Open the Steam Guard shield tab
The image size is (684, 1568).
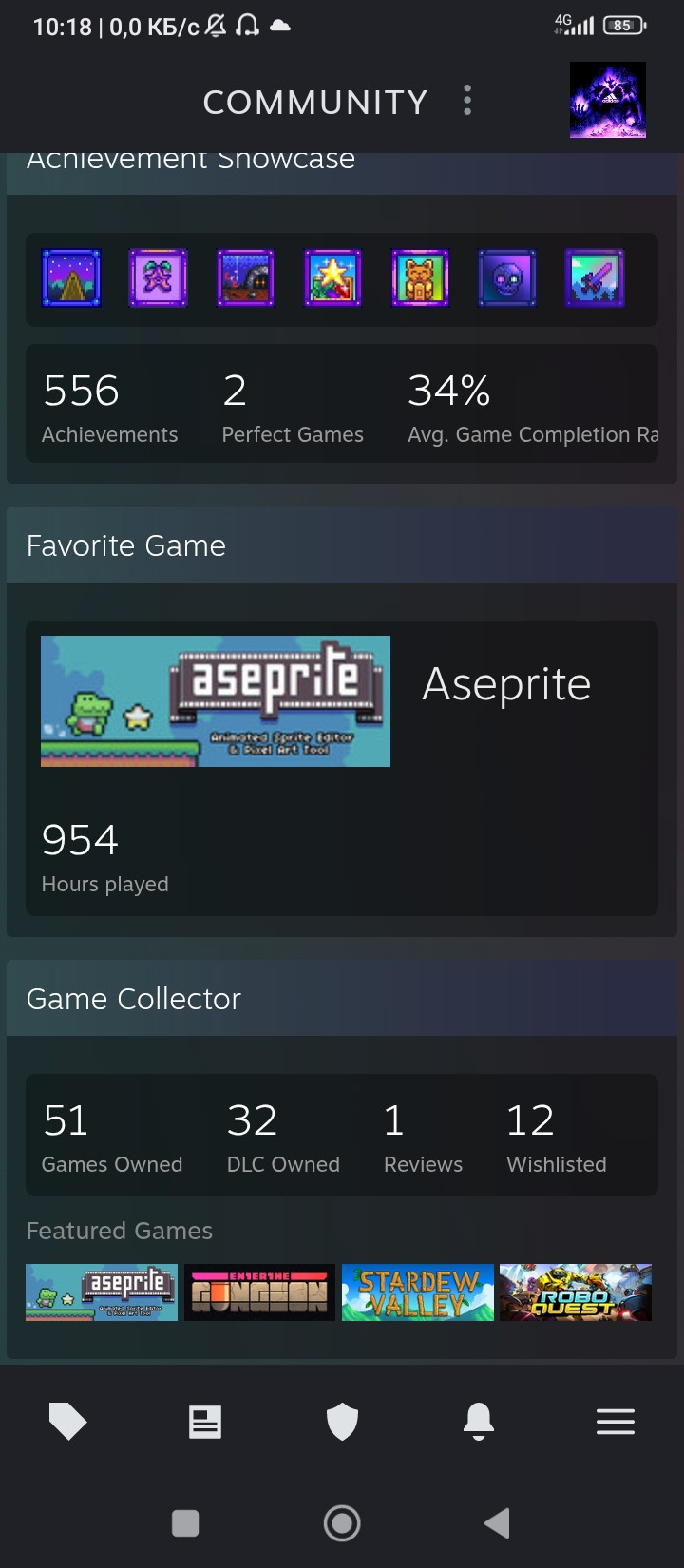[x=342, y=1422]
